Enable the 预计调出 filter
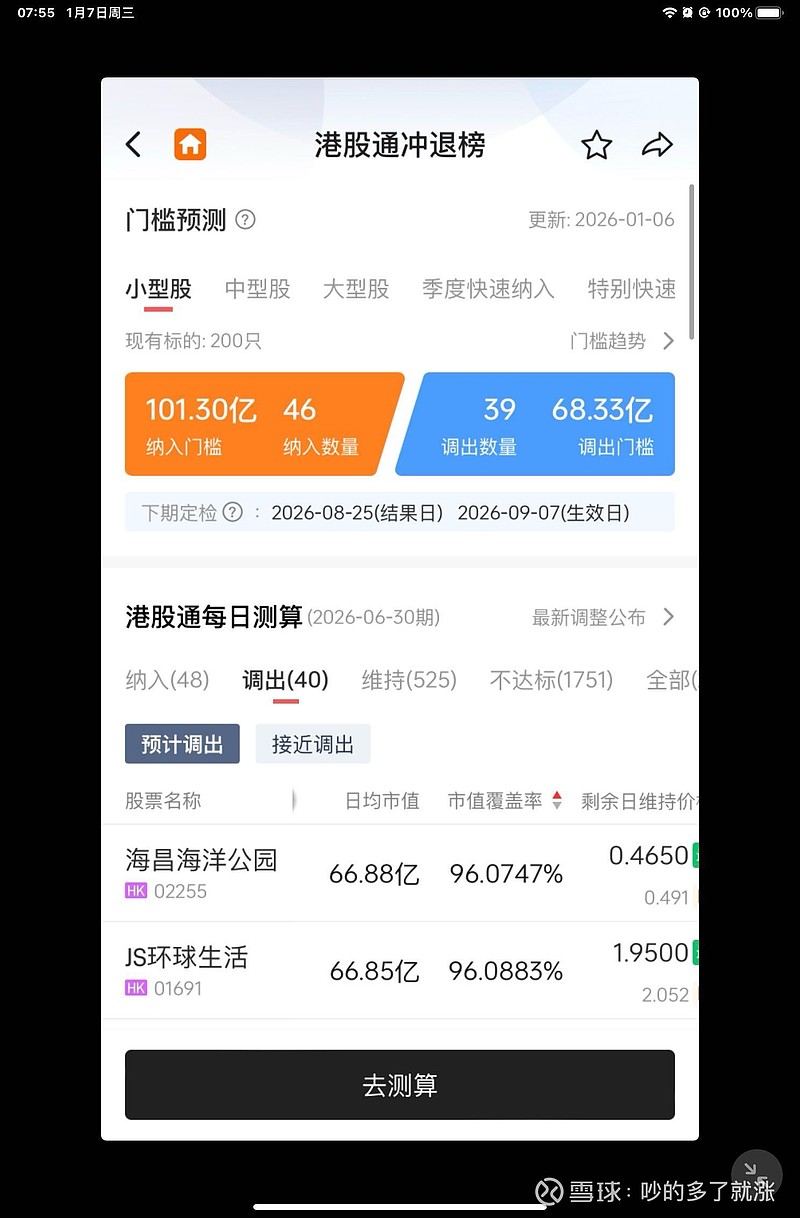 tap(182, 743)
